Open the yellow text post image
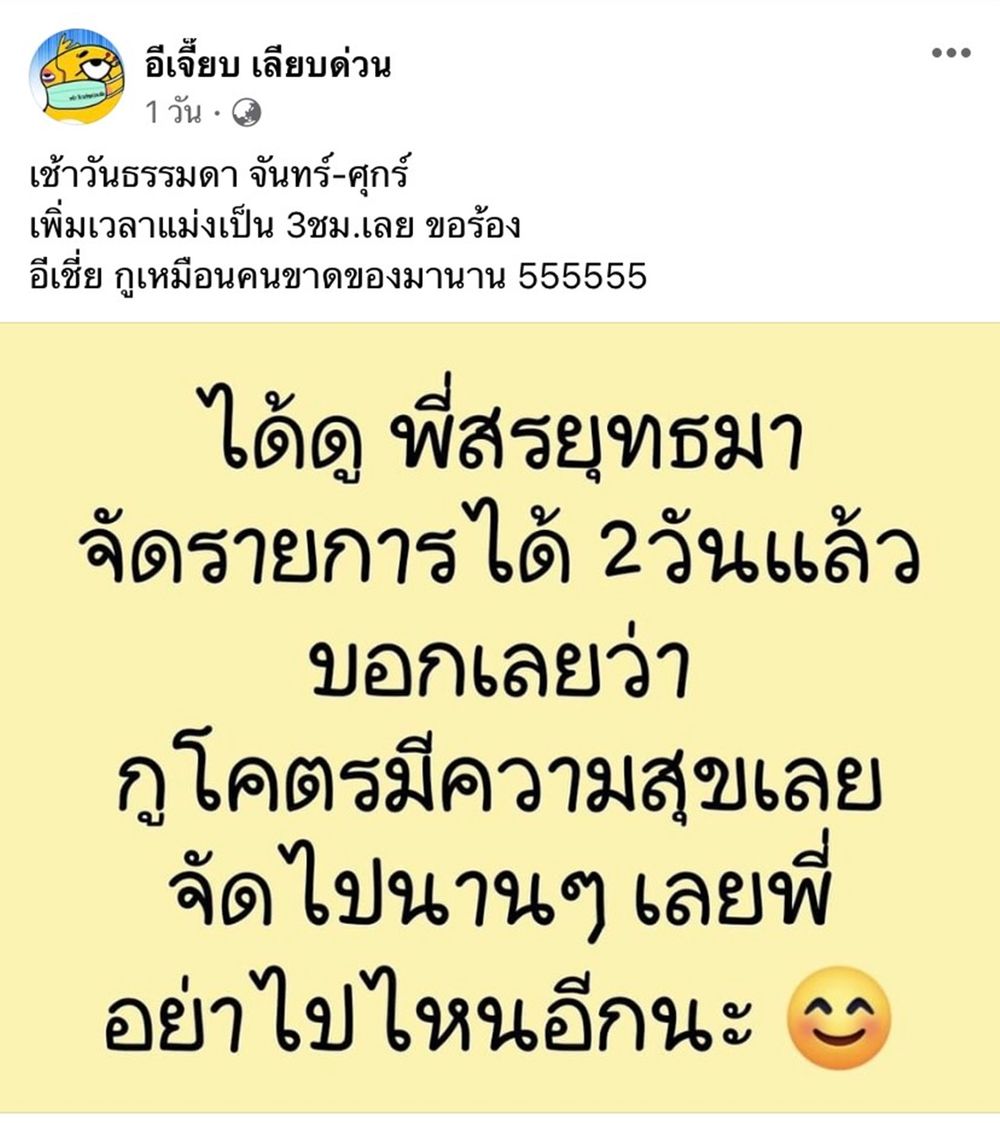Viewport: 1000px width, 1123px height. click(x=500, y=715)
